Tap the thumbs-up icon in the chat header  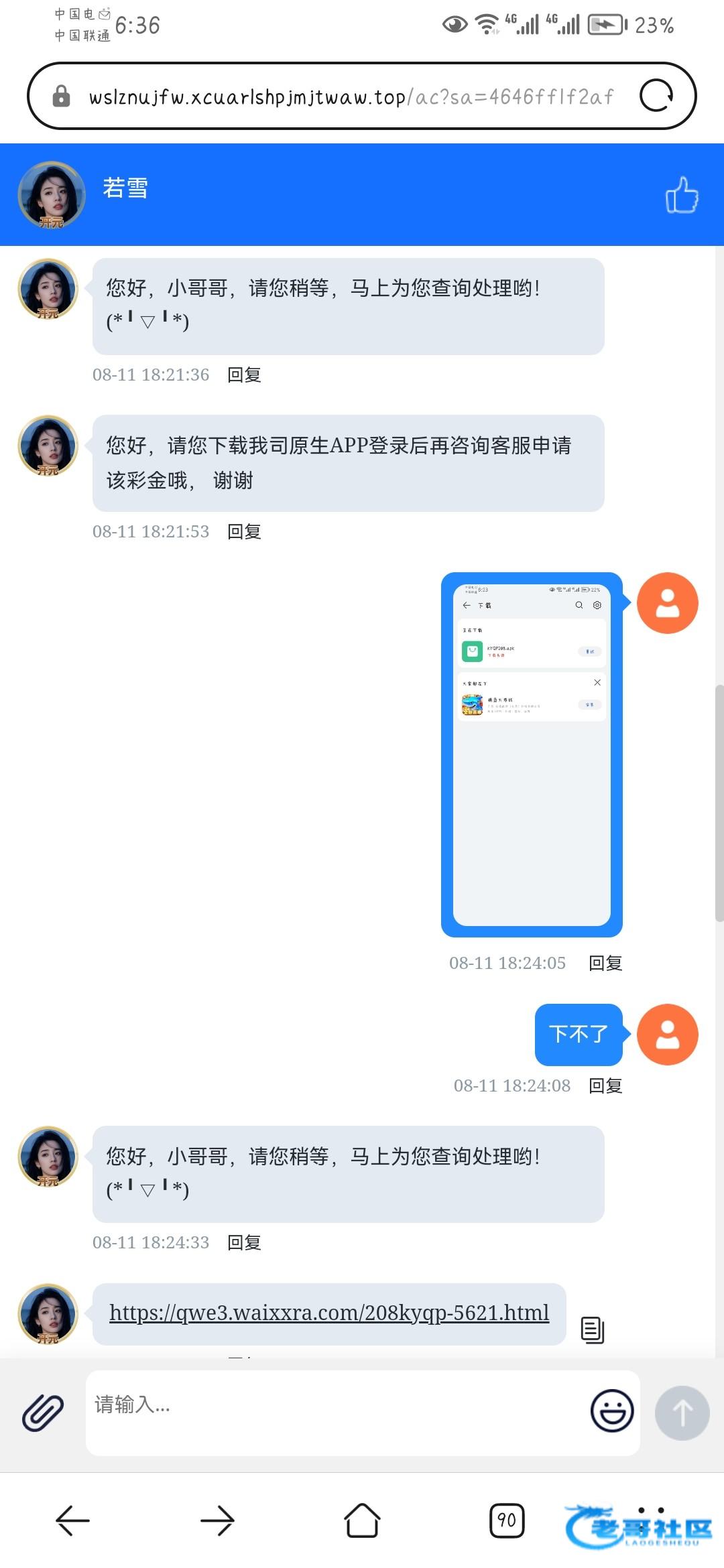click(681, 195)
